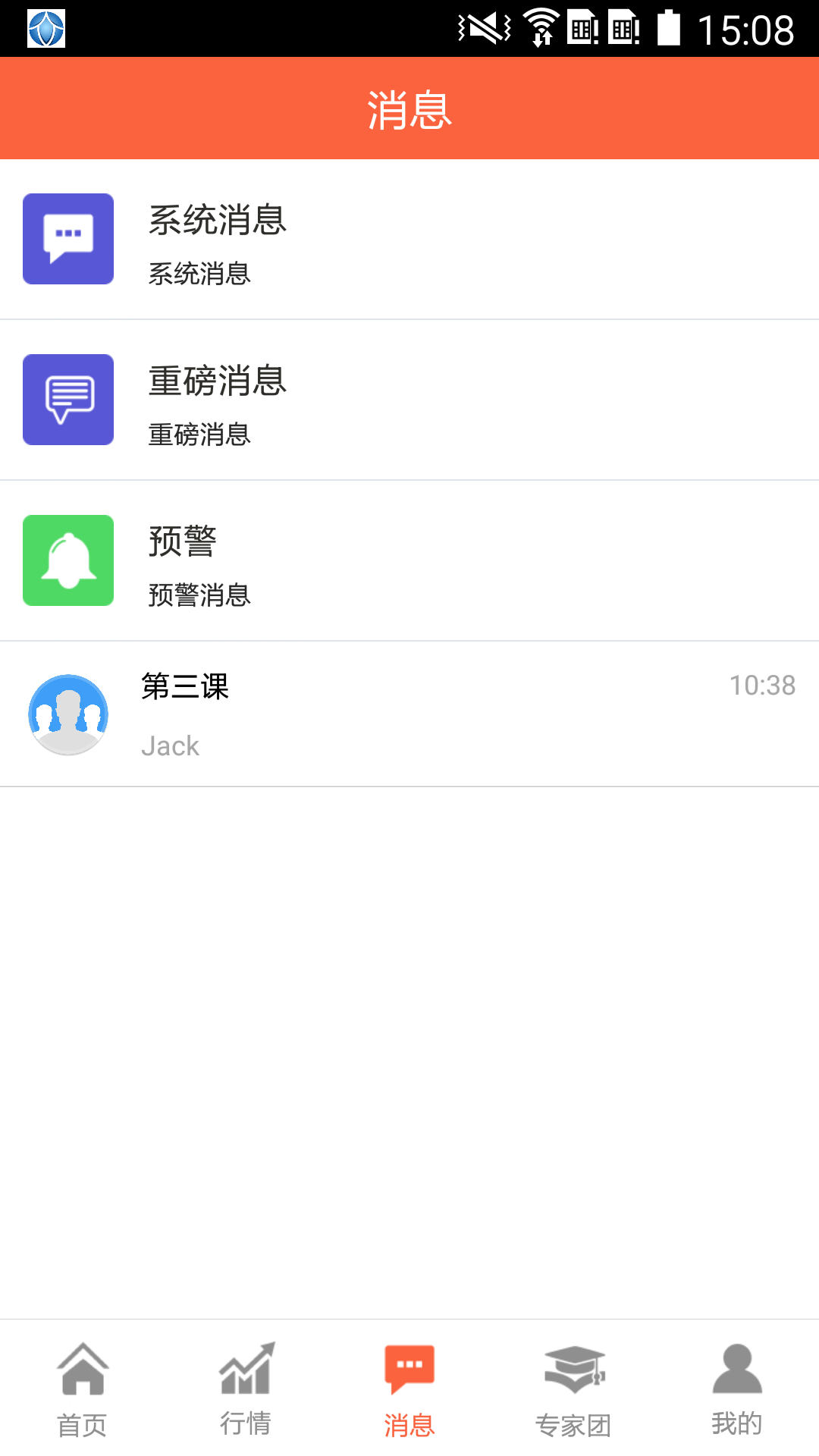This screenshot has height=1456, width=819.
Task: Select the 消息 messages tab
Action: click(409, 1389)
